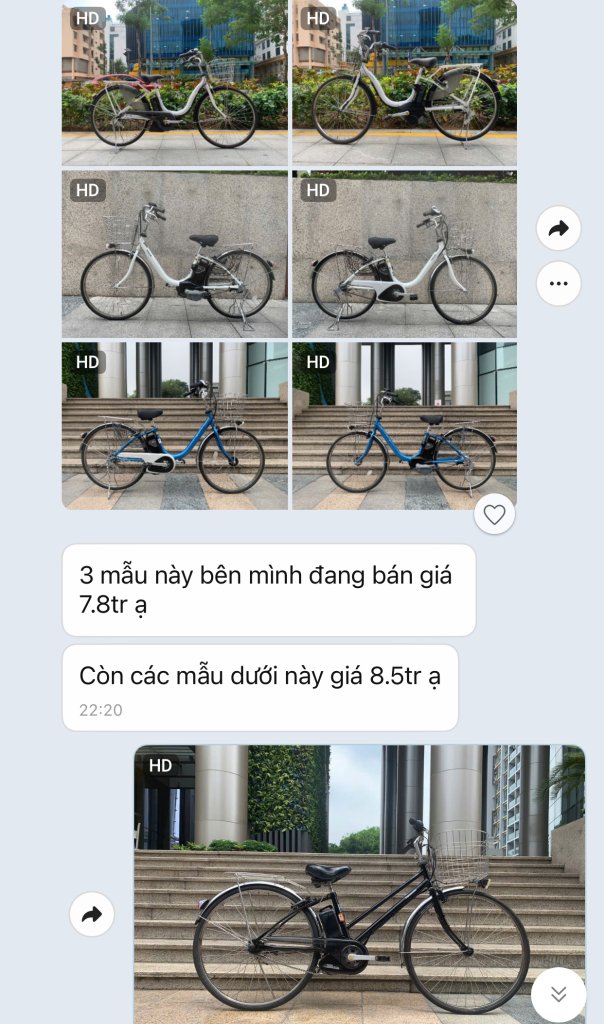
Task: View white bicycle by concrete wall, basket right
Action: tap(404, 253)
